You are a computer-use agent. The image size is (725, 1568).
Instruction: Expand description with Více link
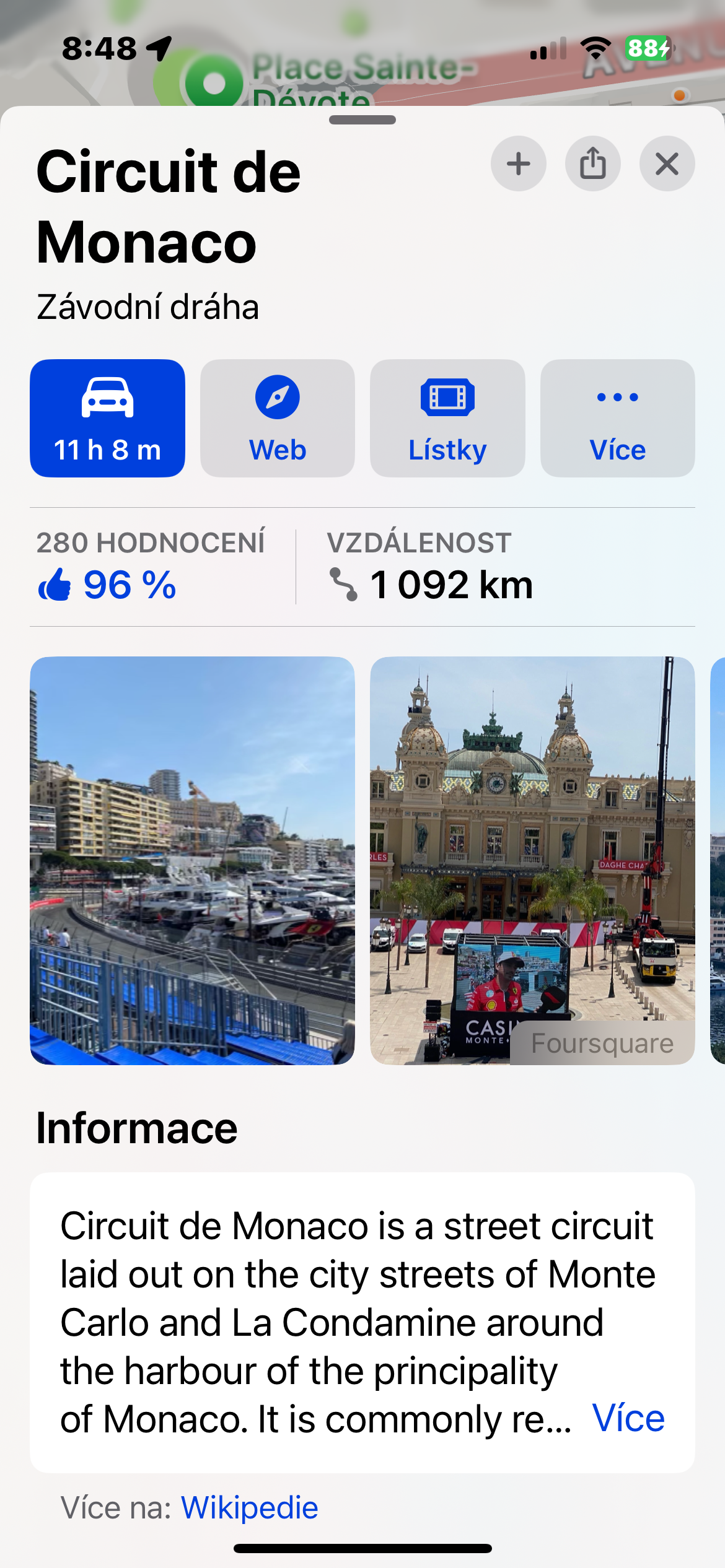coord(628,1418)
